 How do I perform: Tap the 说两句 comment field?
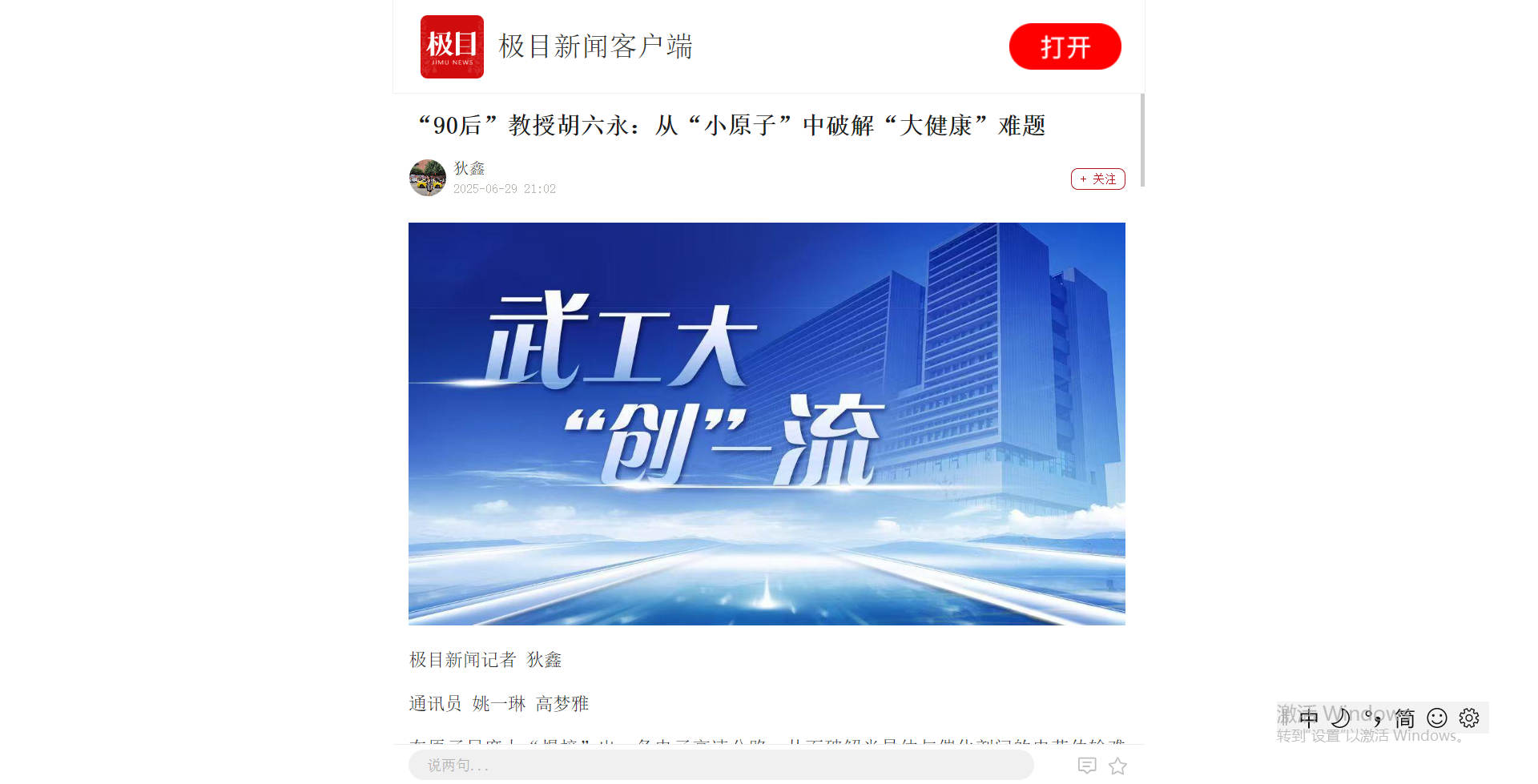point(720,766)
